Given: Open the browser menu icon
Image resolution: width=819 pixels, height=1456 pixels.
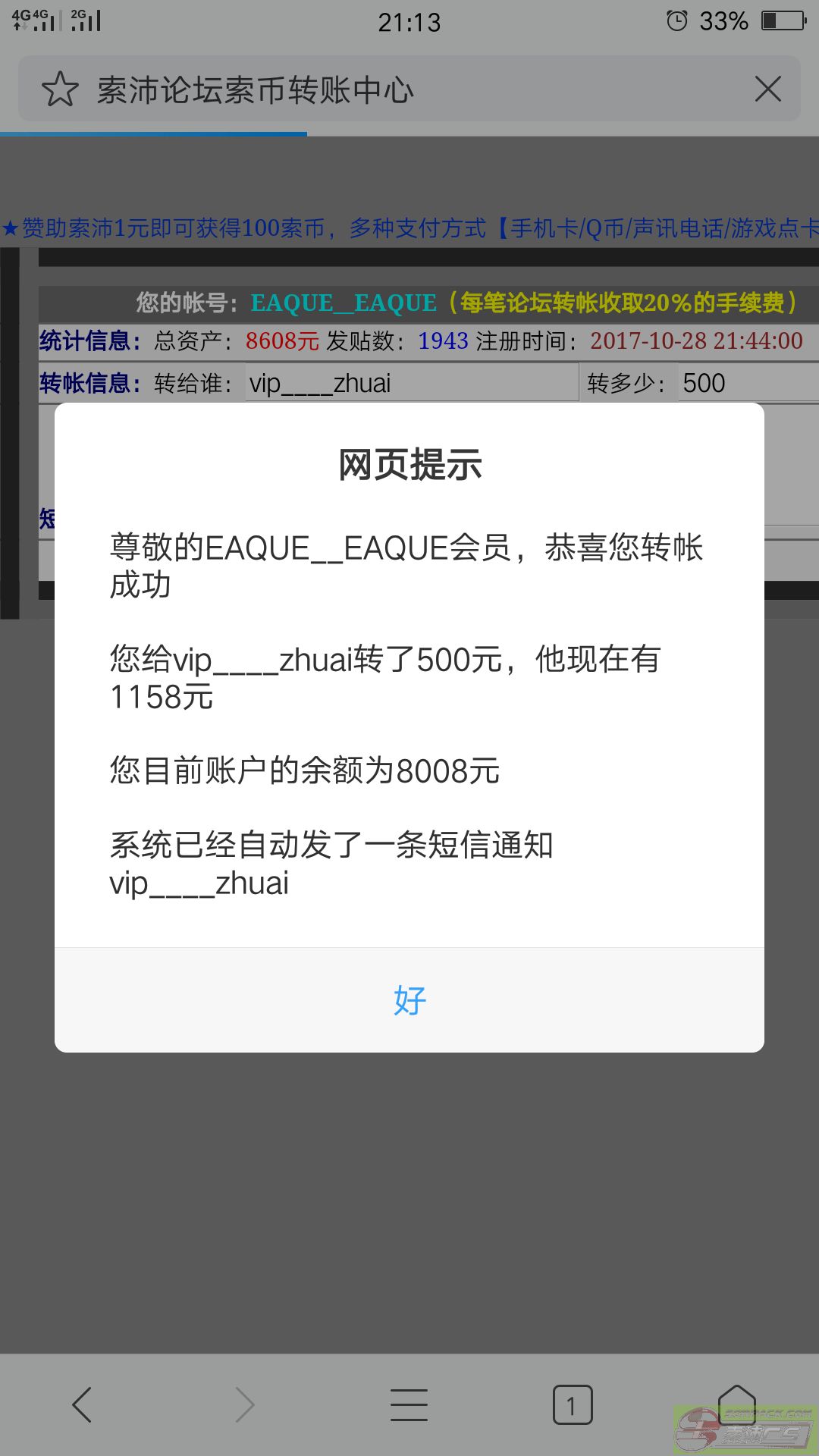Looking at the screenshot, I should [409, 1404].
